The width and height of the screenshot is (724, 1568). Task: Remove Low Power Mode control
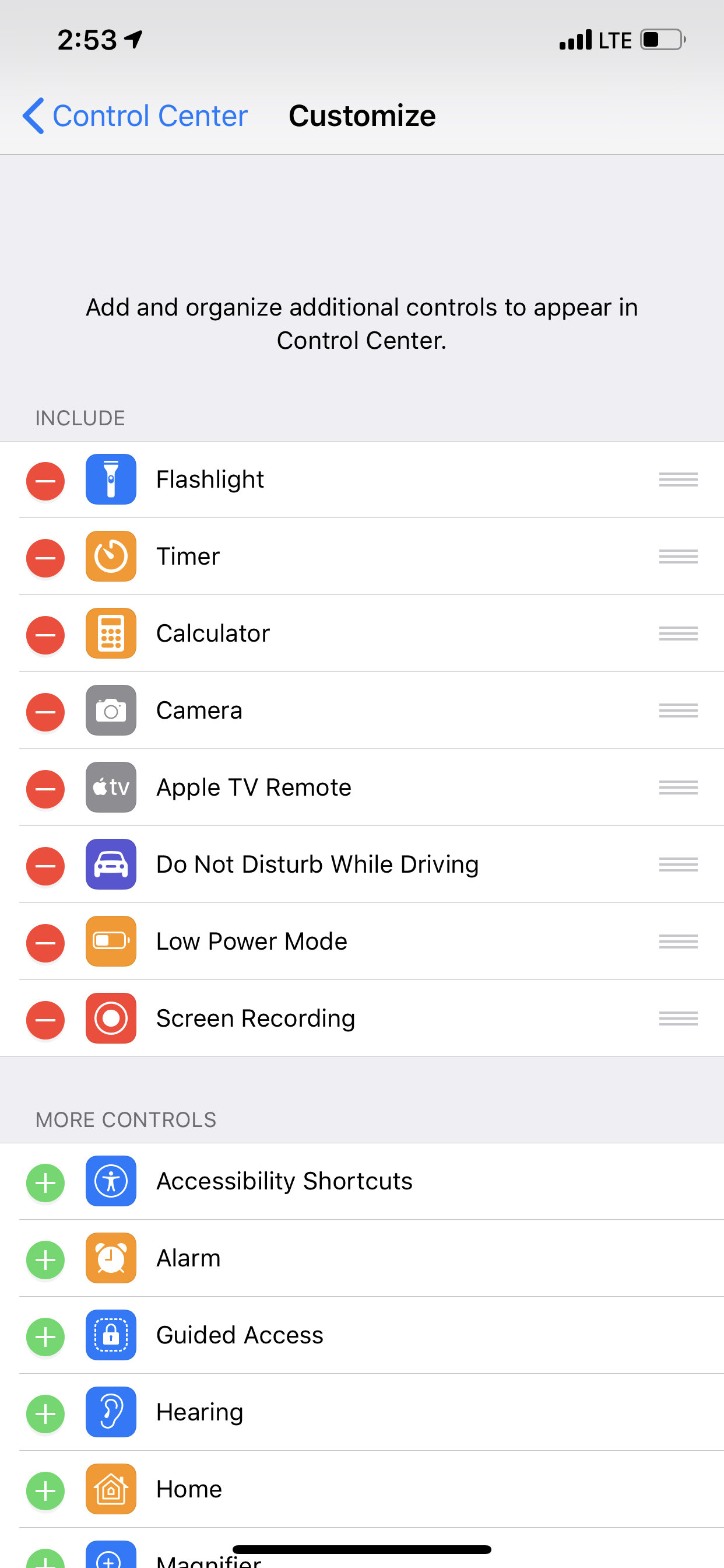45,943
